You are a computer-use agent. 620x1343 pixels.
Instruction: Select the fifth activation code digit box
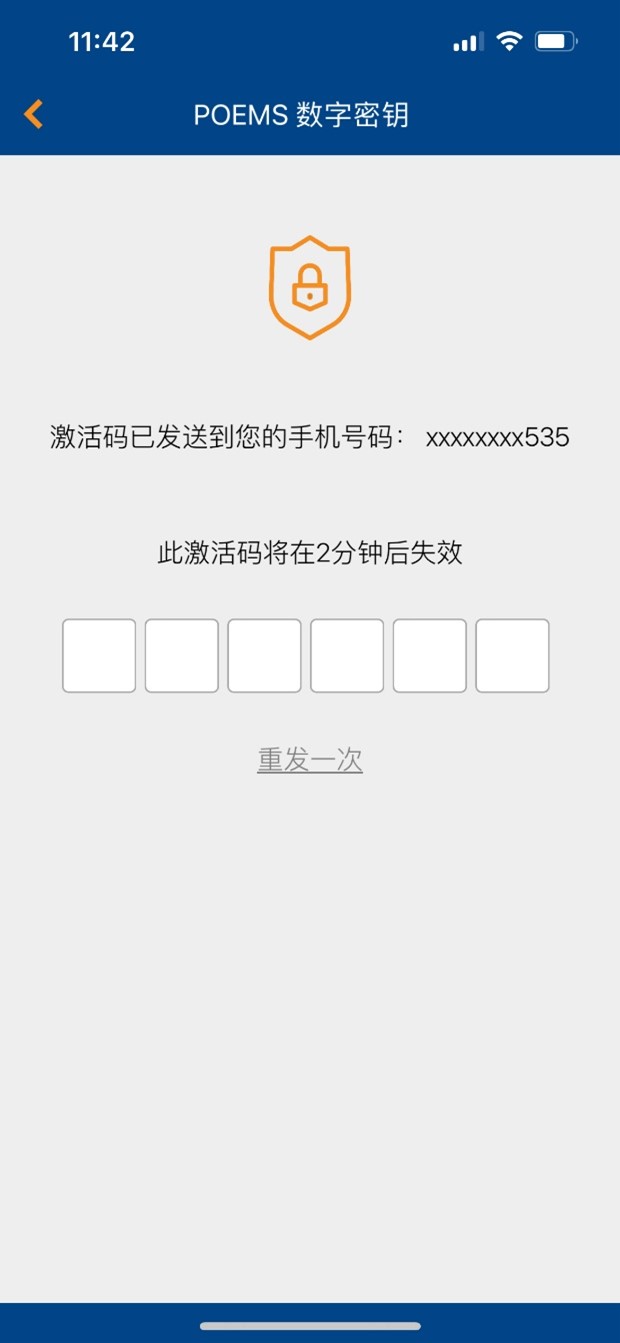click(430, 656)
